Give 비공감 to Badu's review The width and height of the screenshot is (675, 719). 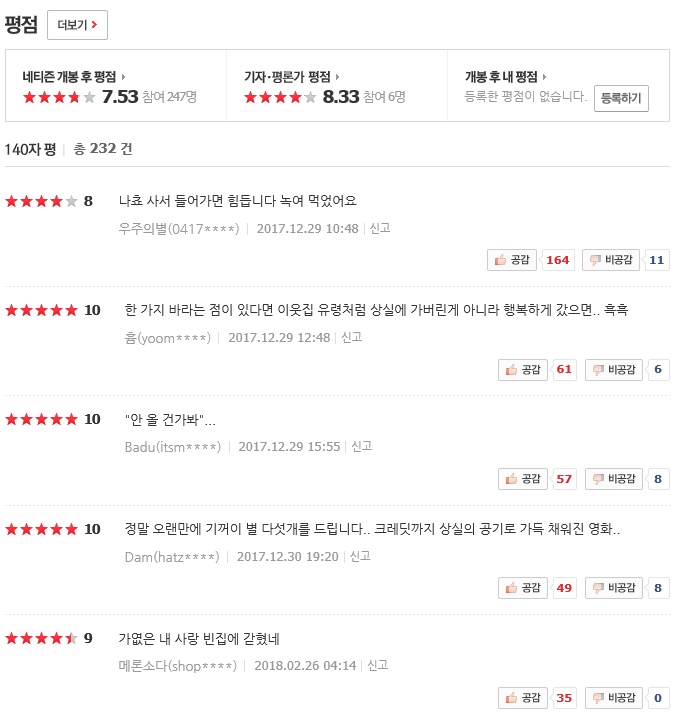click(x=614, y=478)
